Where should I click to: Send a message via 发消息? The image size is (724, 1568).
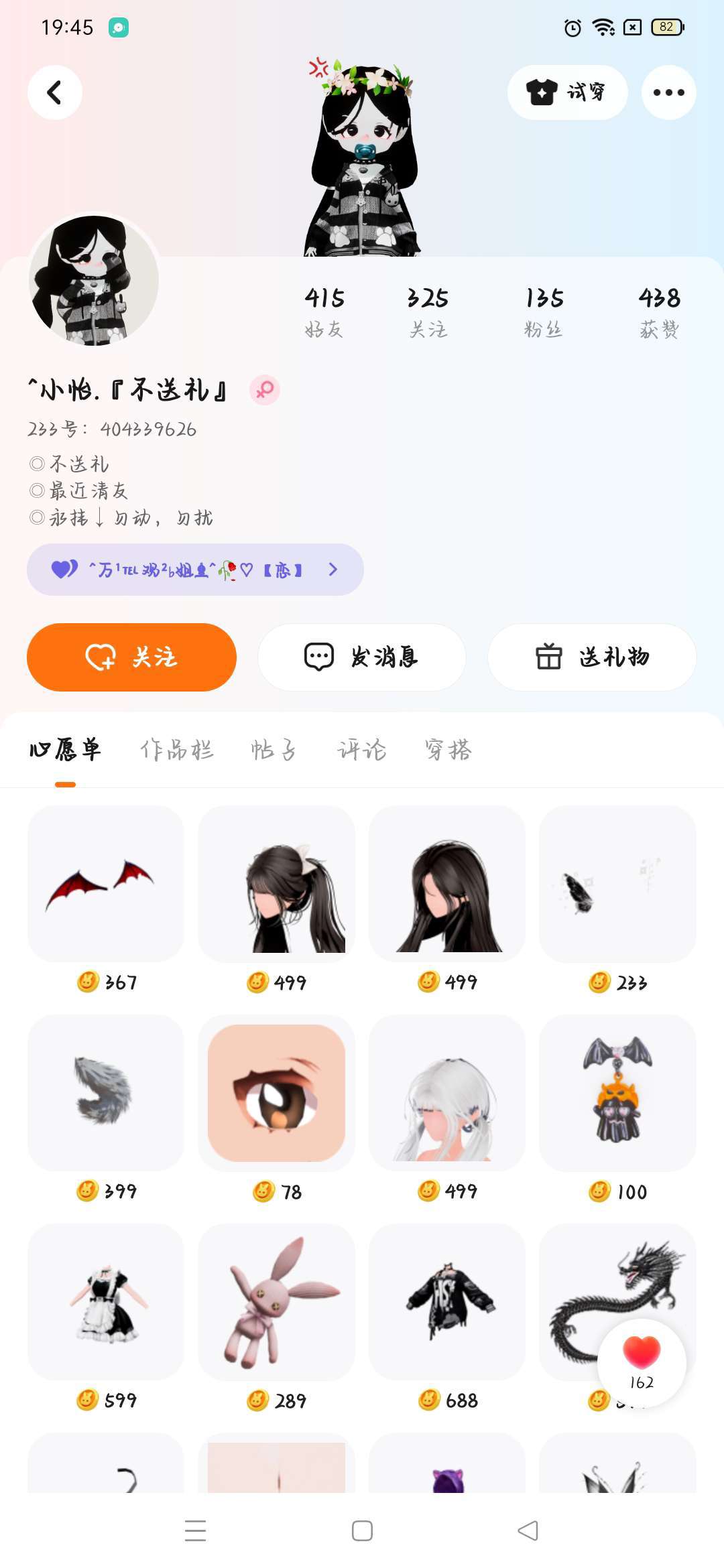pos(362,657)
